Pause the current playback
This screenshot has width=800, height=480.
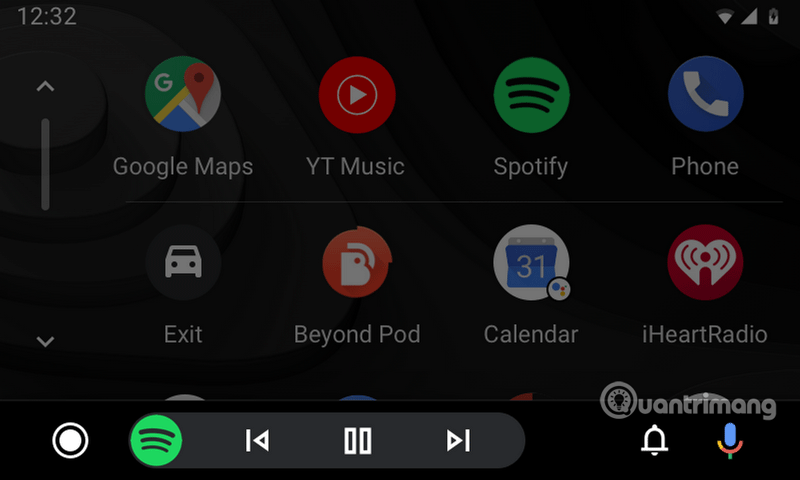click(x=357, y=440)
